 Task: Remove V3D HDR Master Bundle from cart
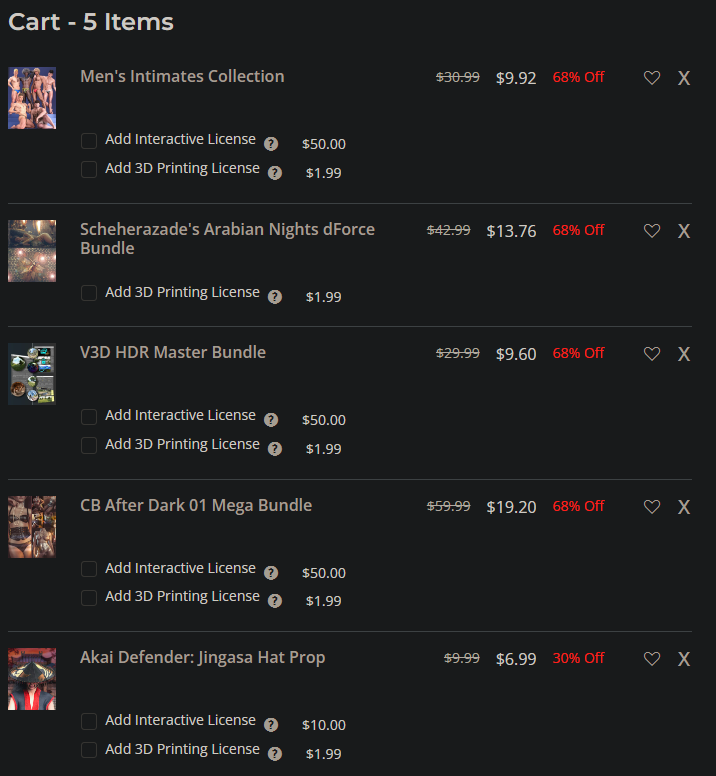point(684,354)
